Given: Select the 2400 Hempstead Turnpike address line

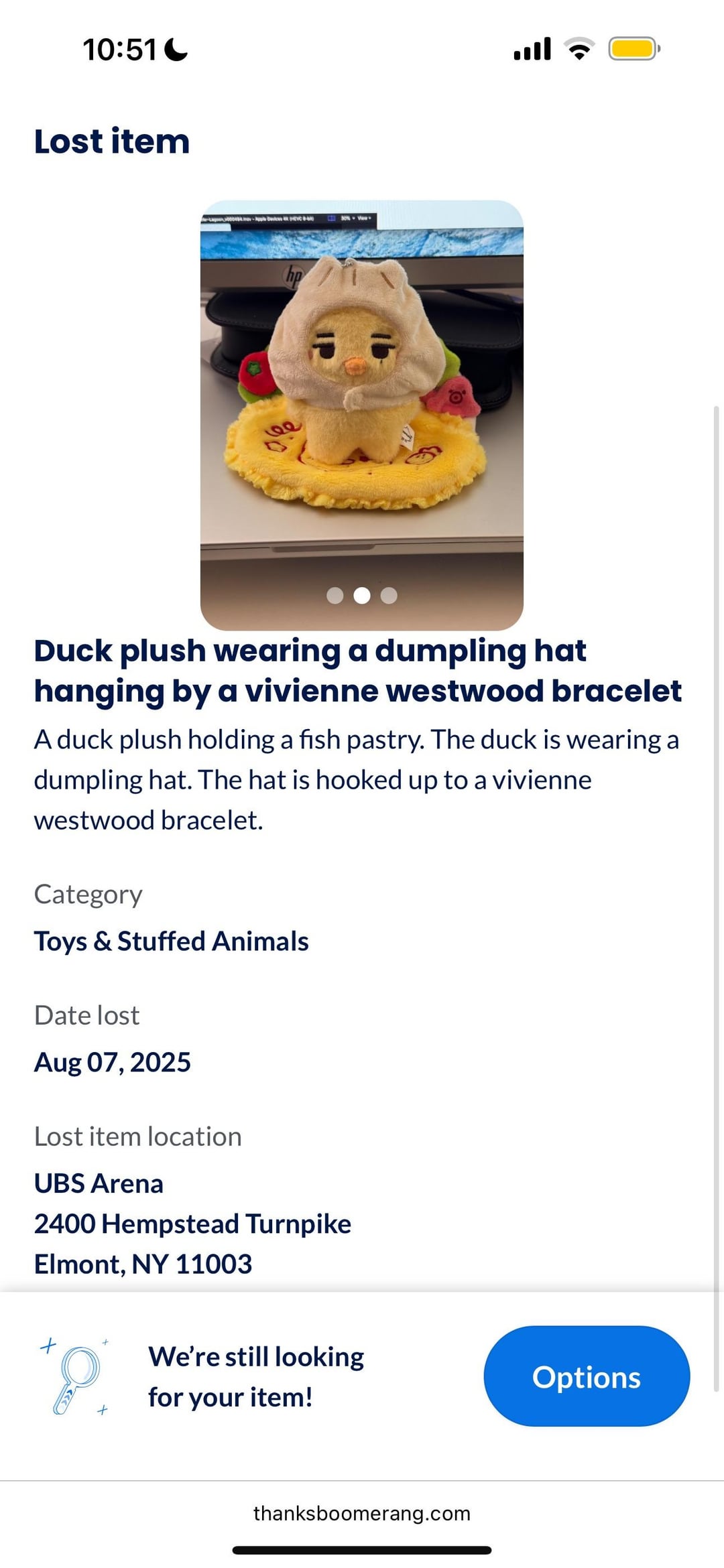Looking at the screenshot, I should pyautogui.click(x=192, y=1224).
